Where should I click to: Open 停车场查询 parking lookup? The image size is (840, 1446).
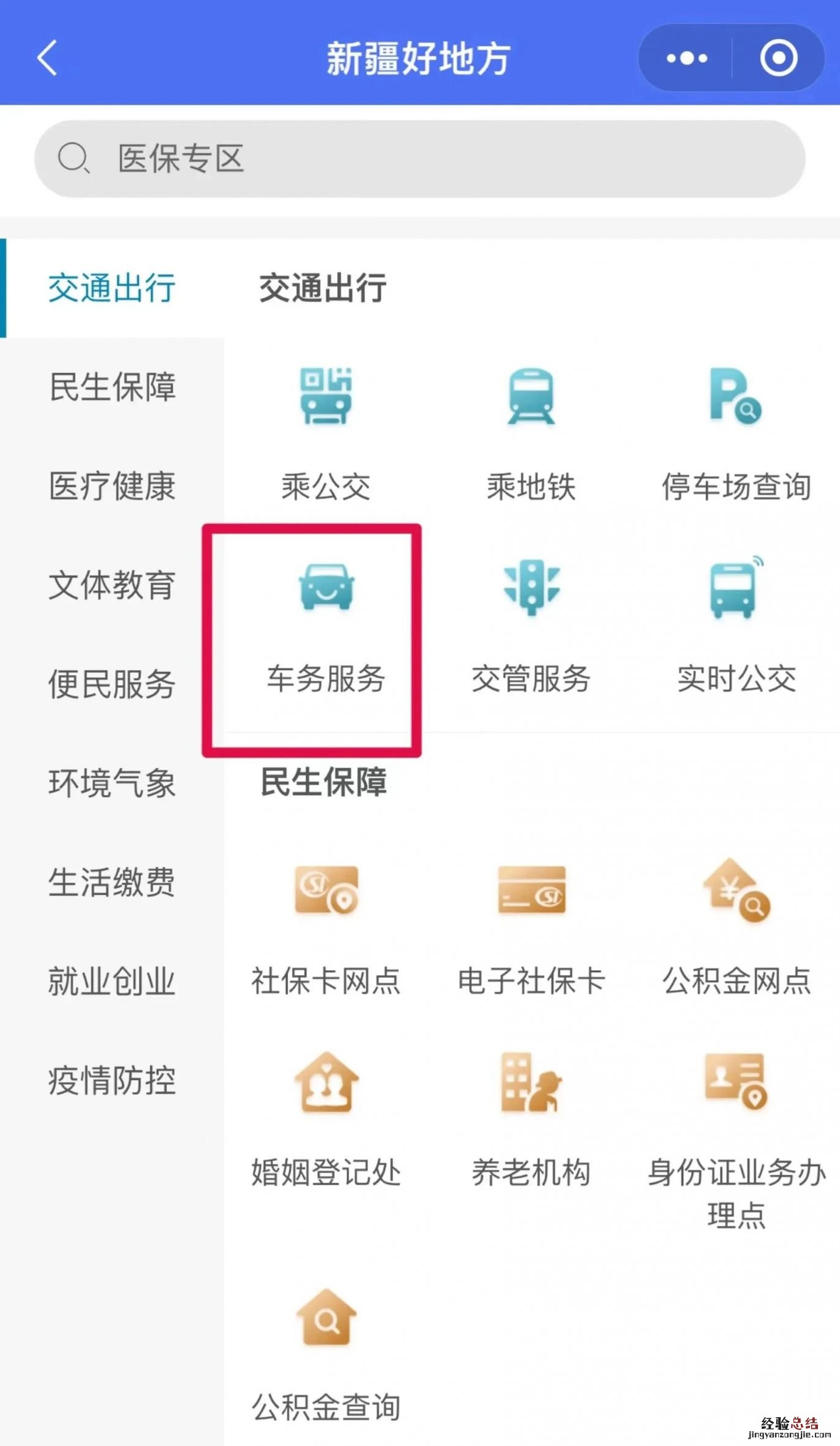point(736,429)
